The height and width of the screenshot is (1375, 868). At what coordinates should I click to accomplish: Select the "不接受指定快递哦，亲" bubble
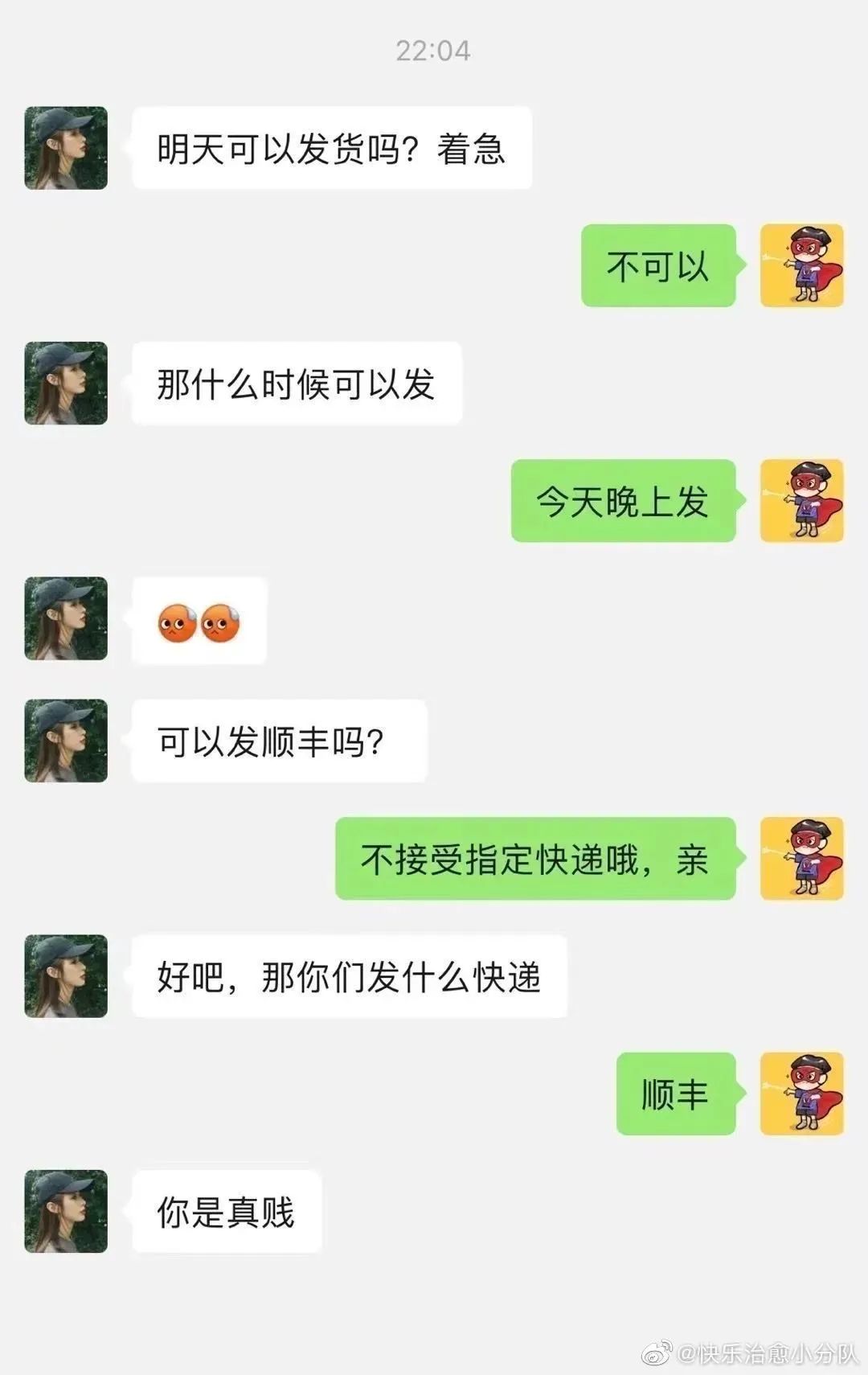[x=534, y=860]
